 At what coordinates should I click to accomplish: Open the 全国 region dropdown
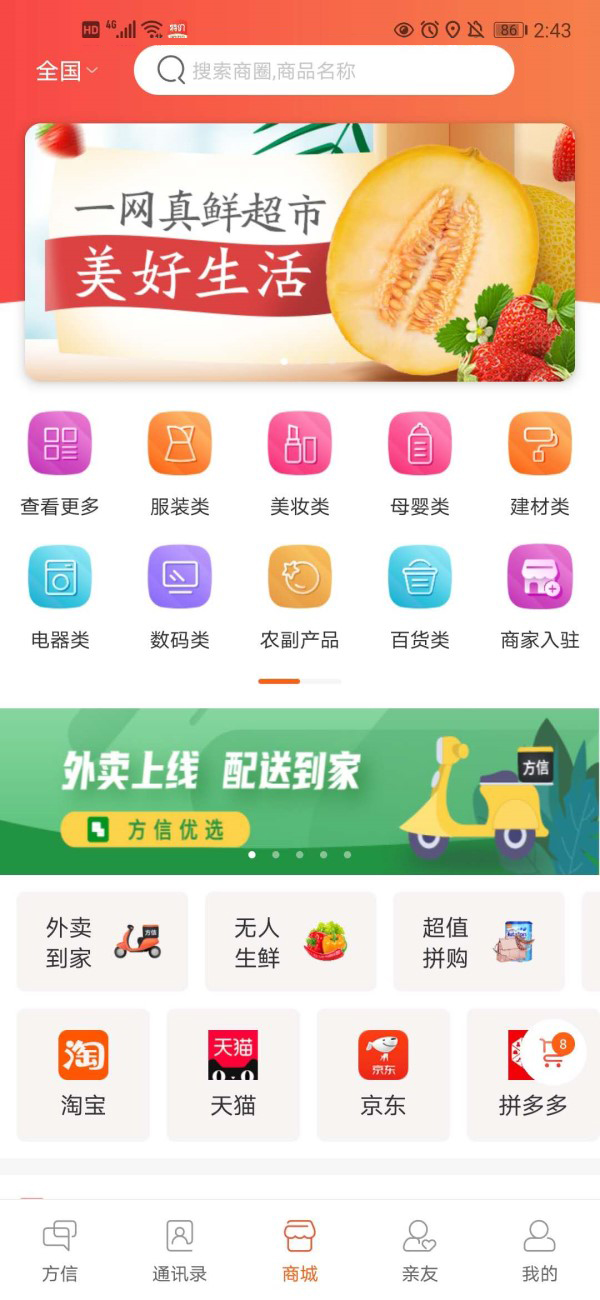click(67, 71)
